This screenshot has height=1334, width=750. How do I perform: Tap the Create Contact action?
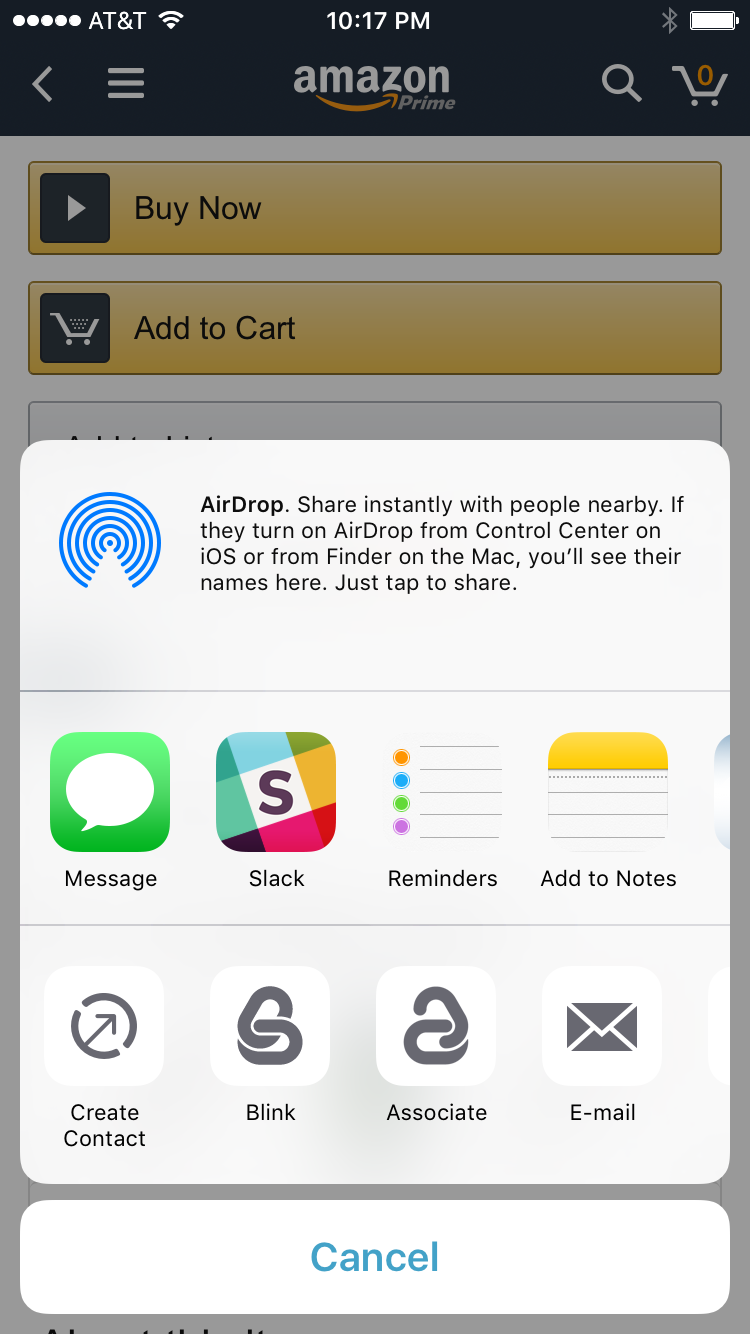[104, 1027]
